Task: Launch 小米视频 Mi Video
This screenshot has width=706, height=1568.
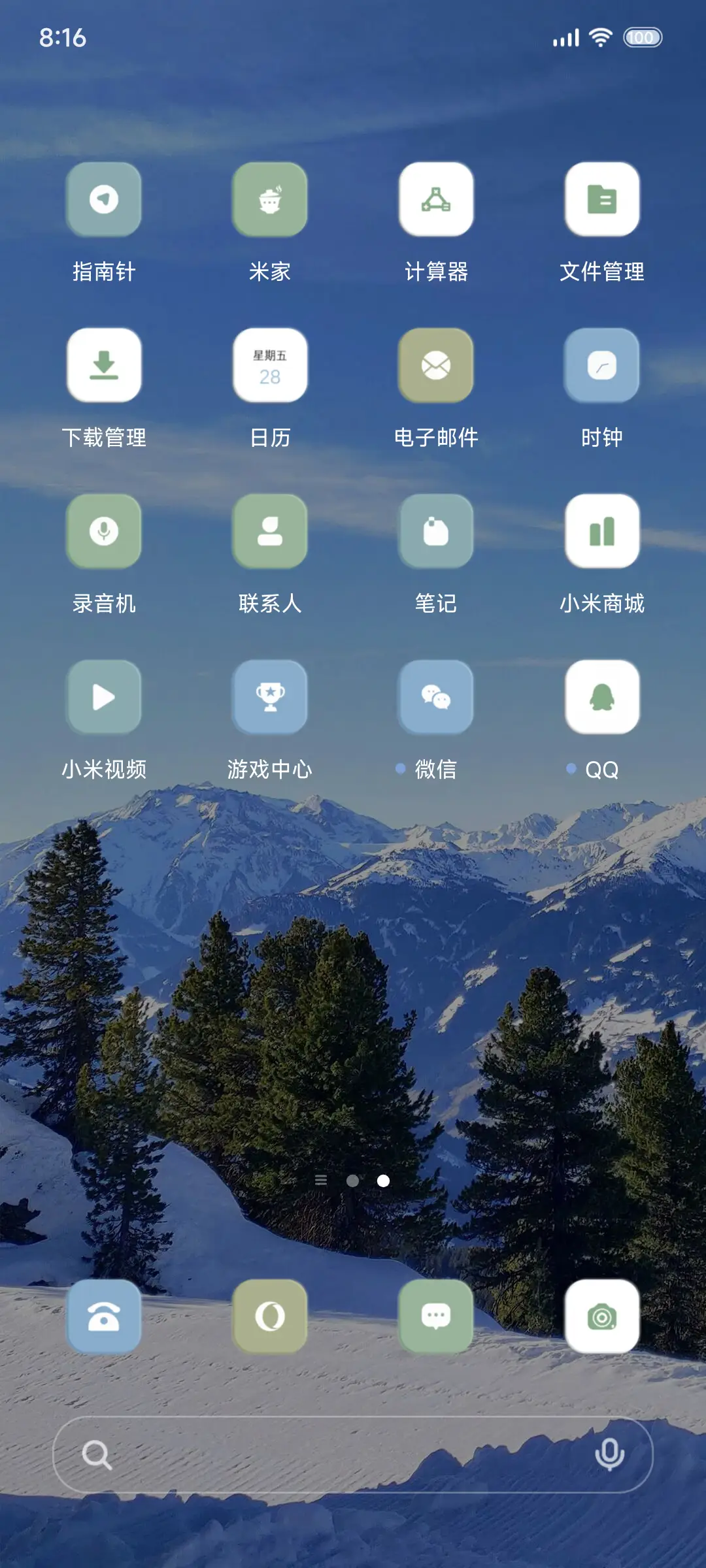Action: 105,696
